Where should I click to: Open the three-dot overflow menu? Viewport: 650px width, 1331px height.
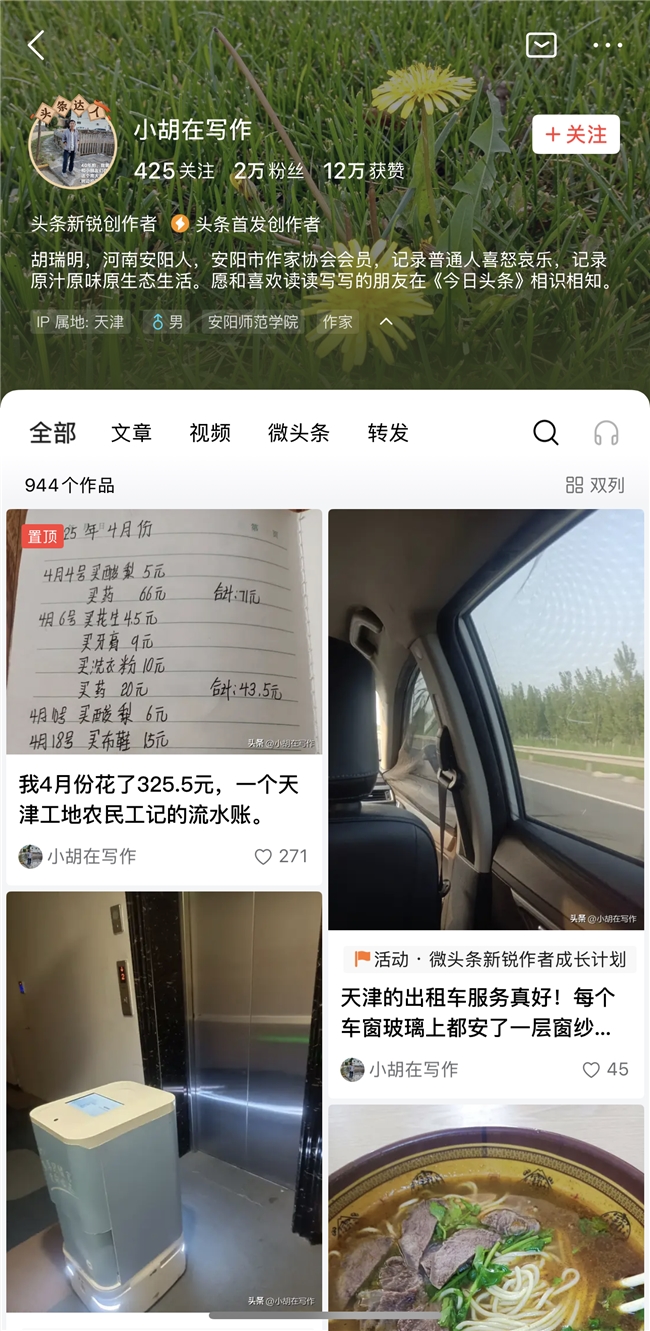coord(607,45)
